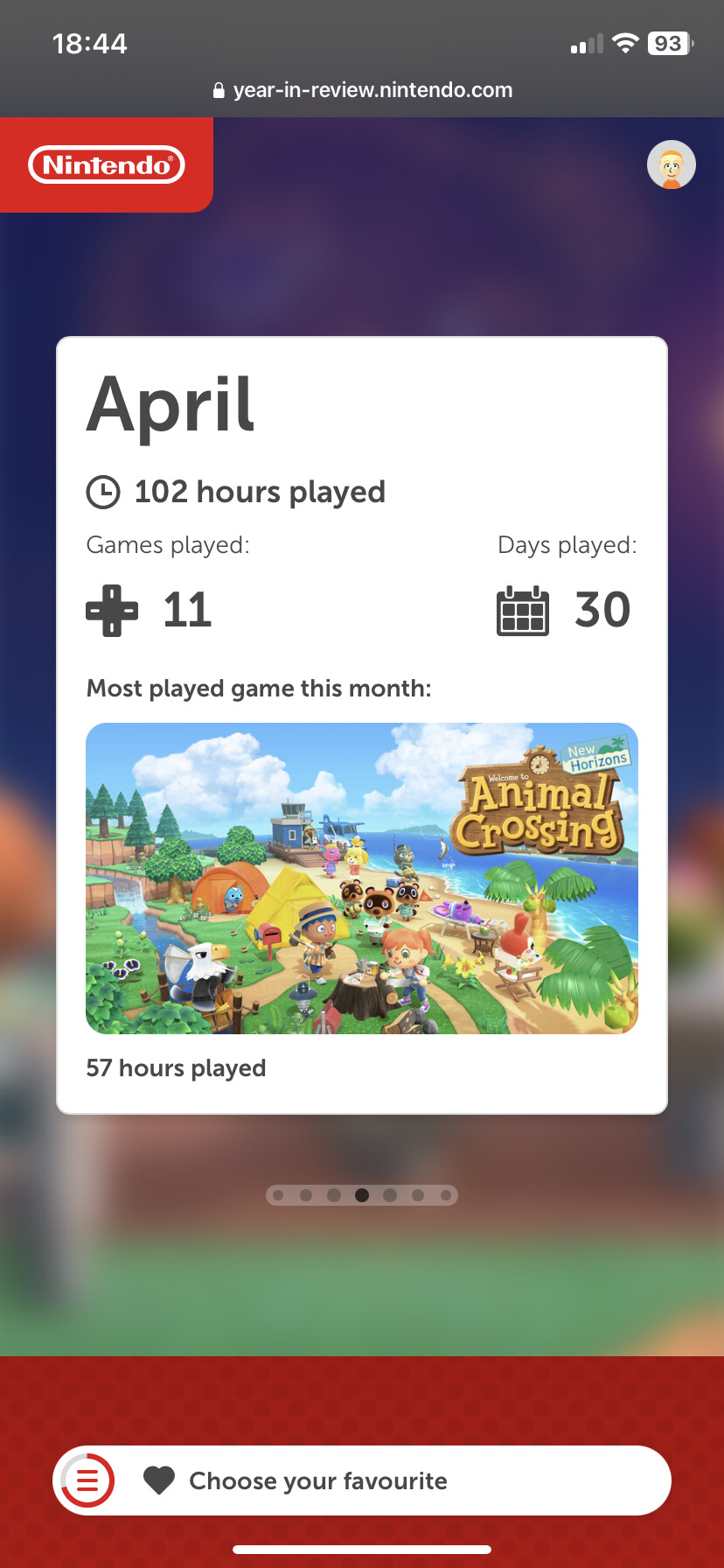Tap the Nintendo logo home link

107,164
